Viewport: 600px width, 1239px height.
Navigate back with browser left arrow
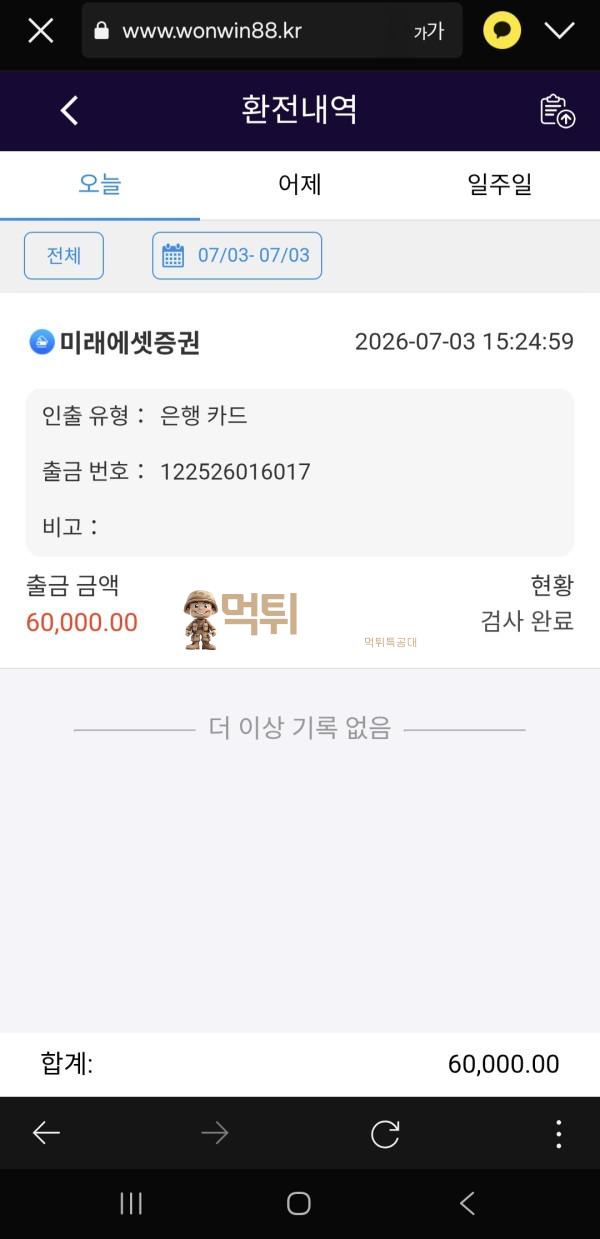(x=46, y=1133)
